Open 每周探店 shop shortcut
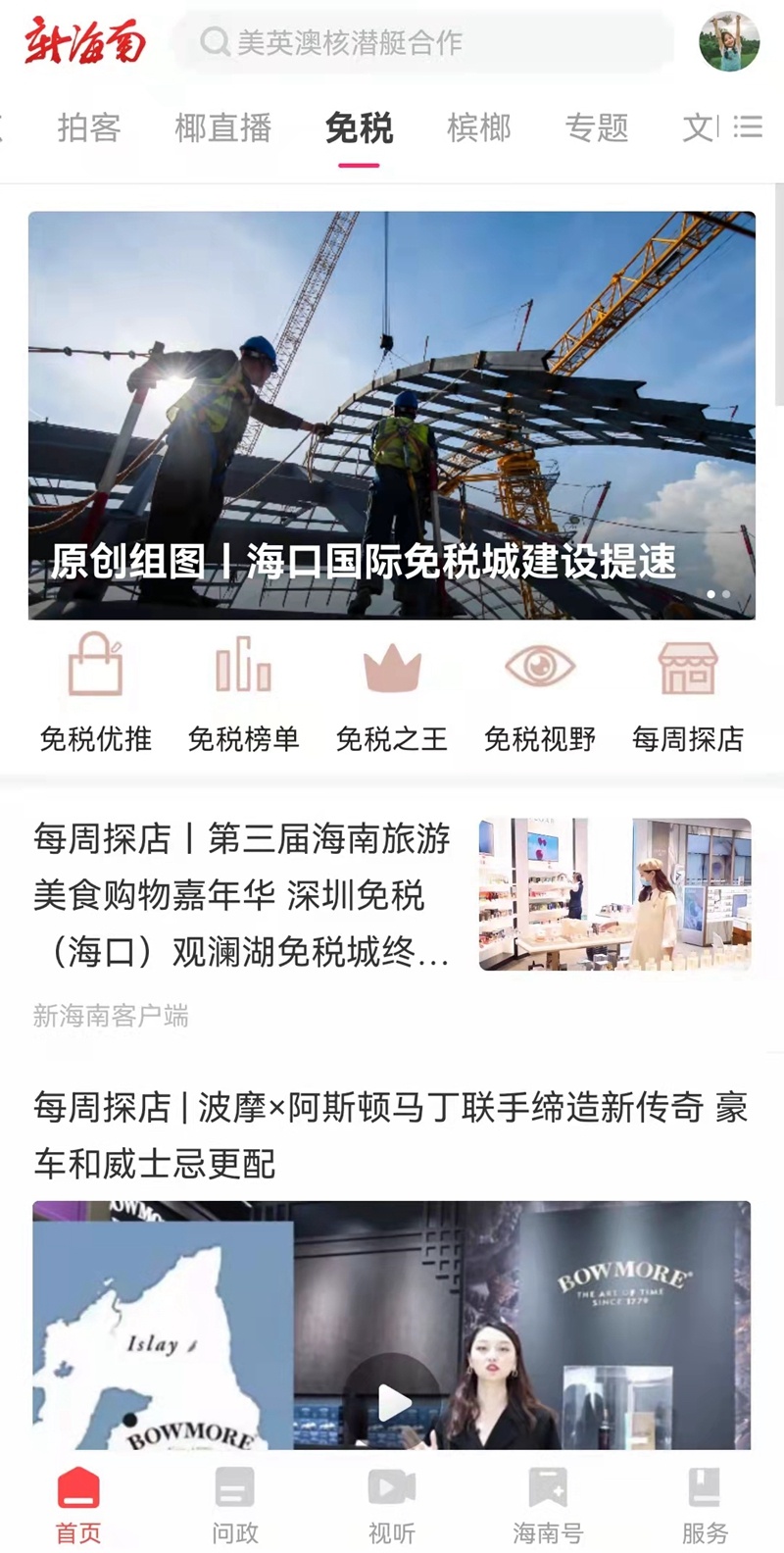Image resolution: width=784 pixels, height=1553 pixels. coord(688,692)
